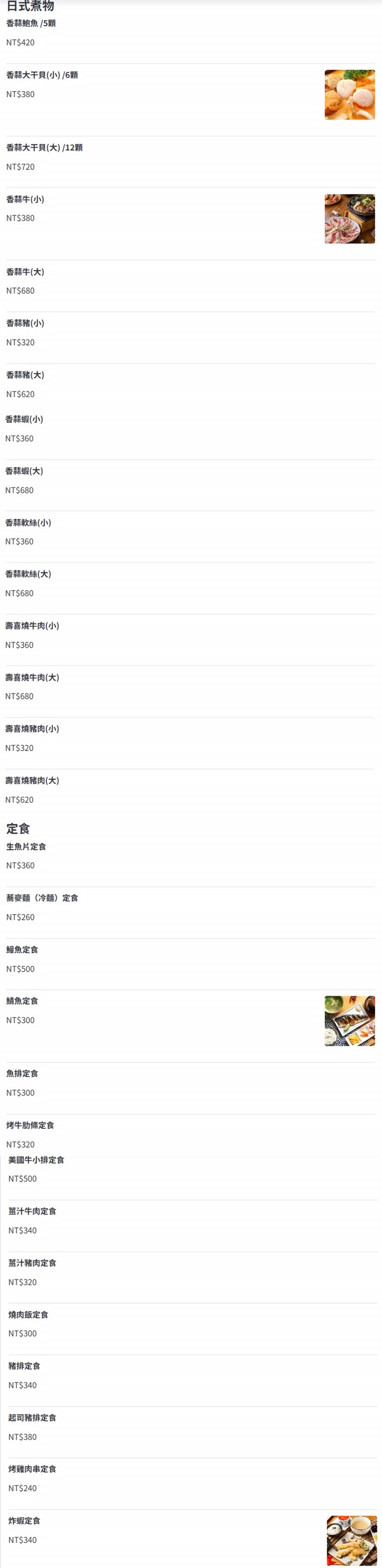Select the 生魚片定食 set meal
The height and width of the screenshot is (1568, 382).
[26, 847]
